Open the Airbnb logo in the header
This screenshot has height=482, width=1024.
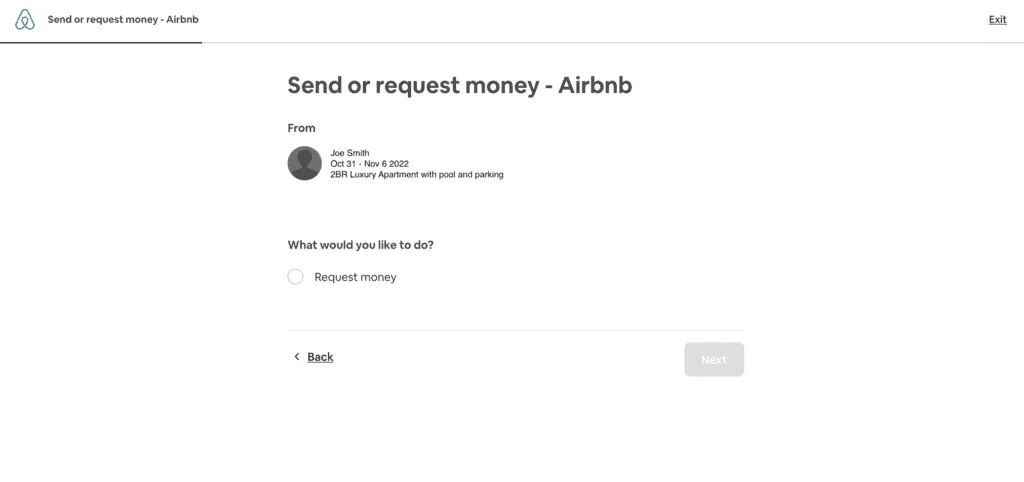(x=25, y=20)
